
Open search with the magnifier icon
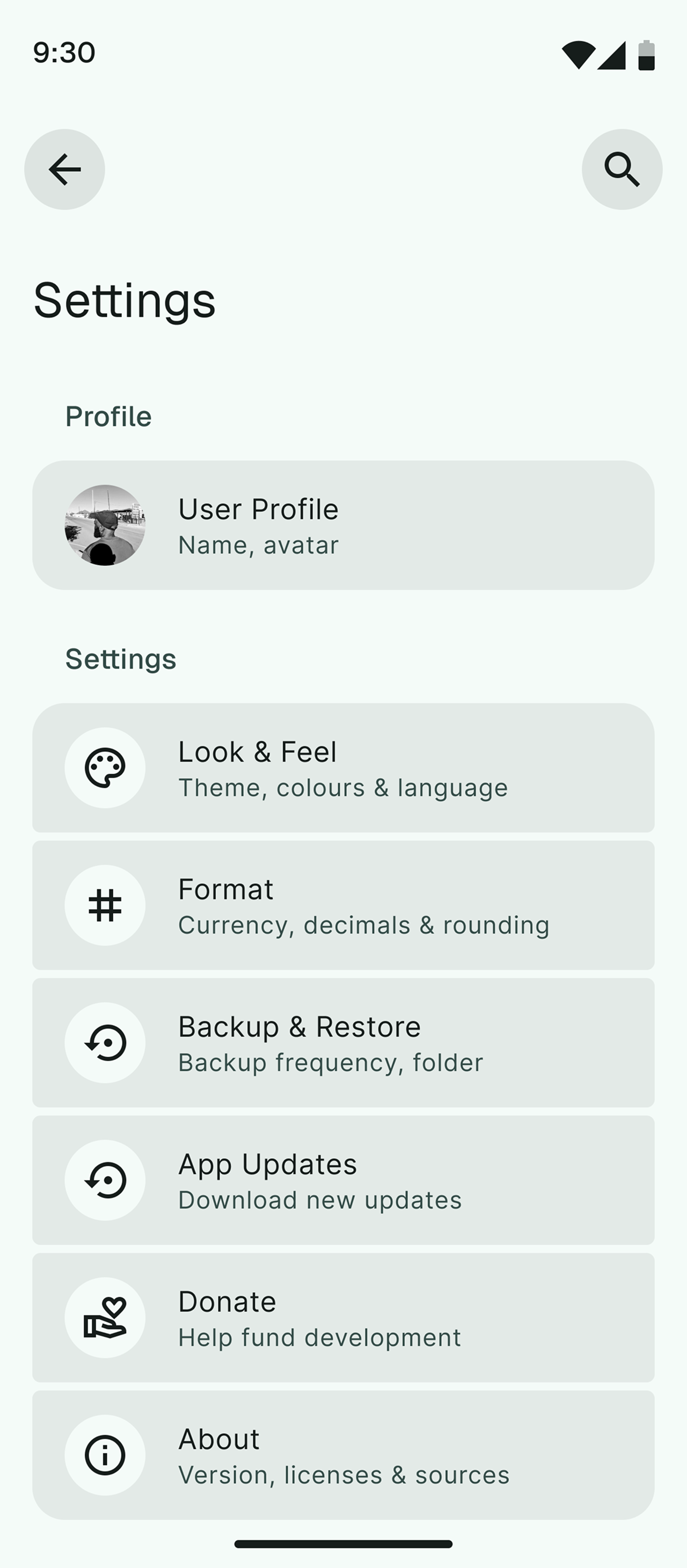[622, 169]
